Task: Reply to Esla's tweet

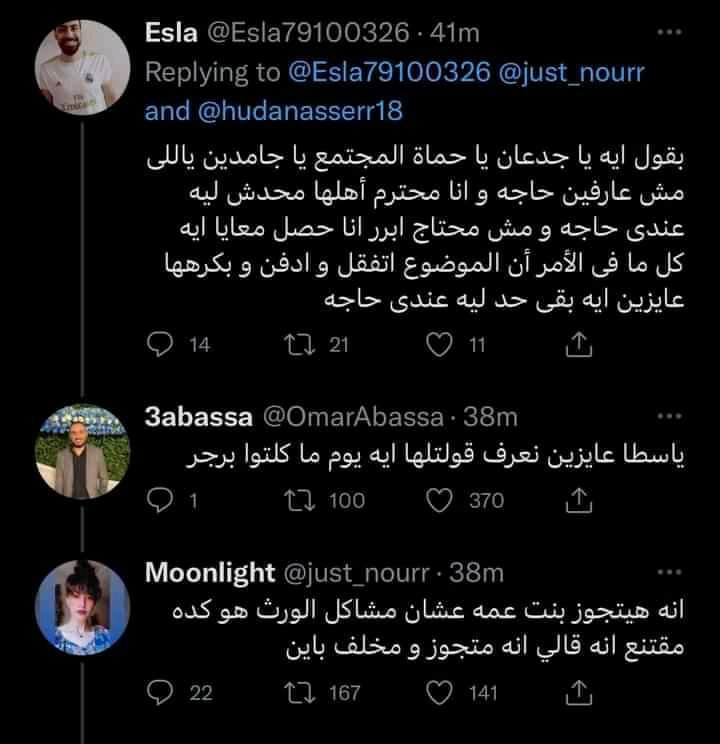Action: tap(161, 345)
